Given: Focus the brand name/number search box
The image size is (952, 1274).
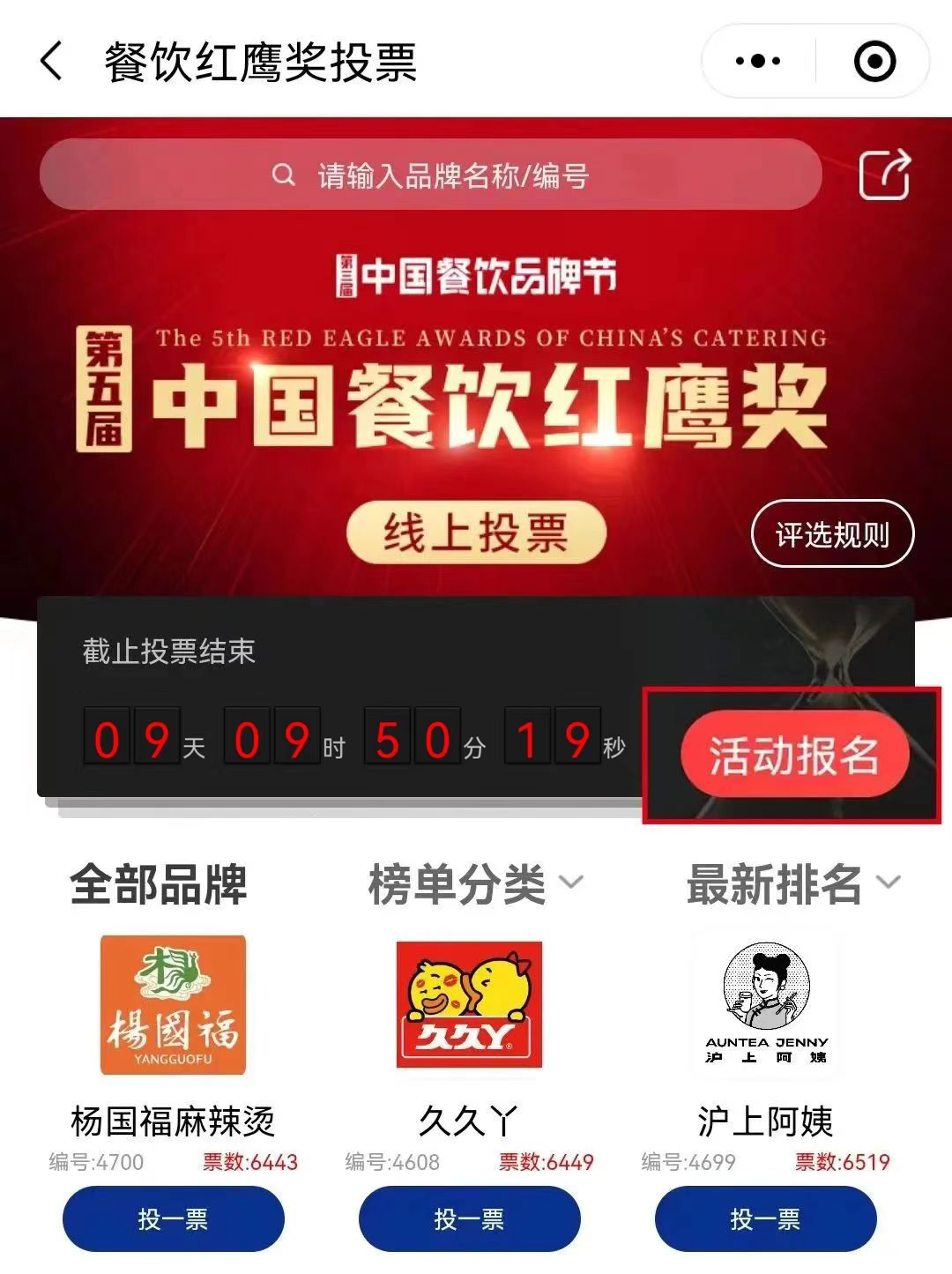Looking at the screenshot, I should pyautogui.click(x=430, y=175).
